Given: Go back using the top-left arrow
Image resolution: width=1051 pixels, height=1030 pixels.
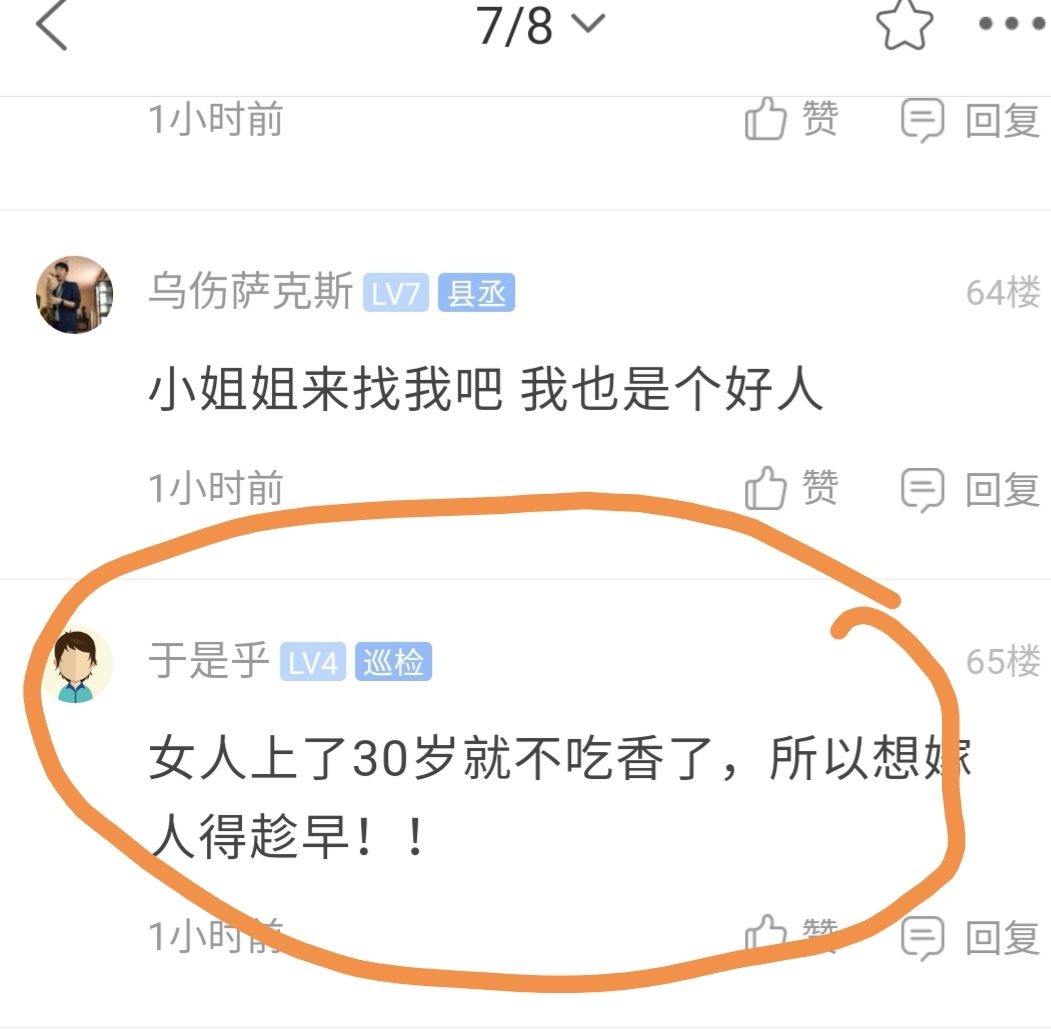Looking at the screenshot, I should point(52,26).
